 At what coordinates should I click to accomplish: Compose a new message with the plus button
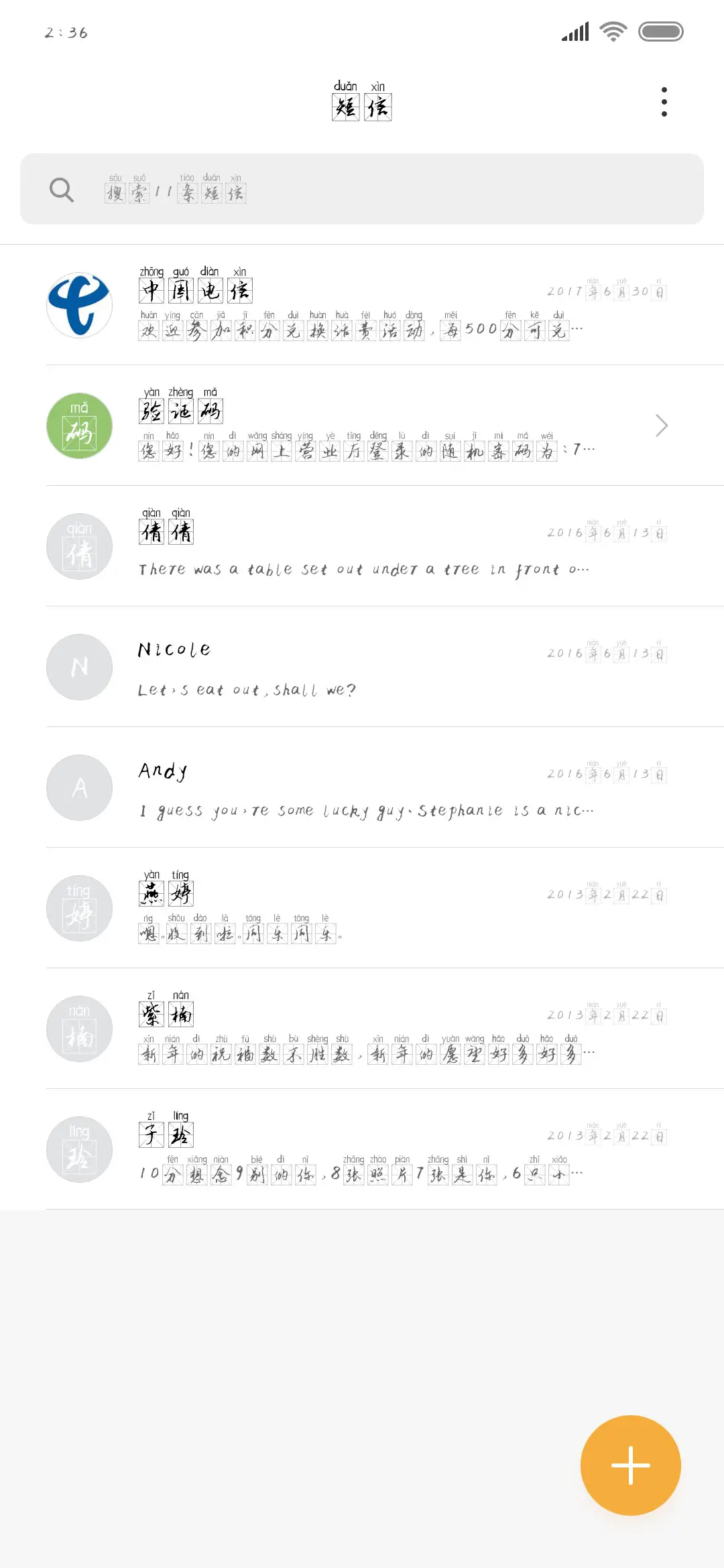(x=630, y=1465)
